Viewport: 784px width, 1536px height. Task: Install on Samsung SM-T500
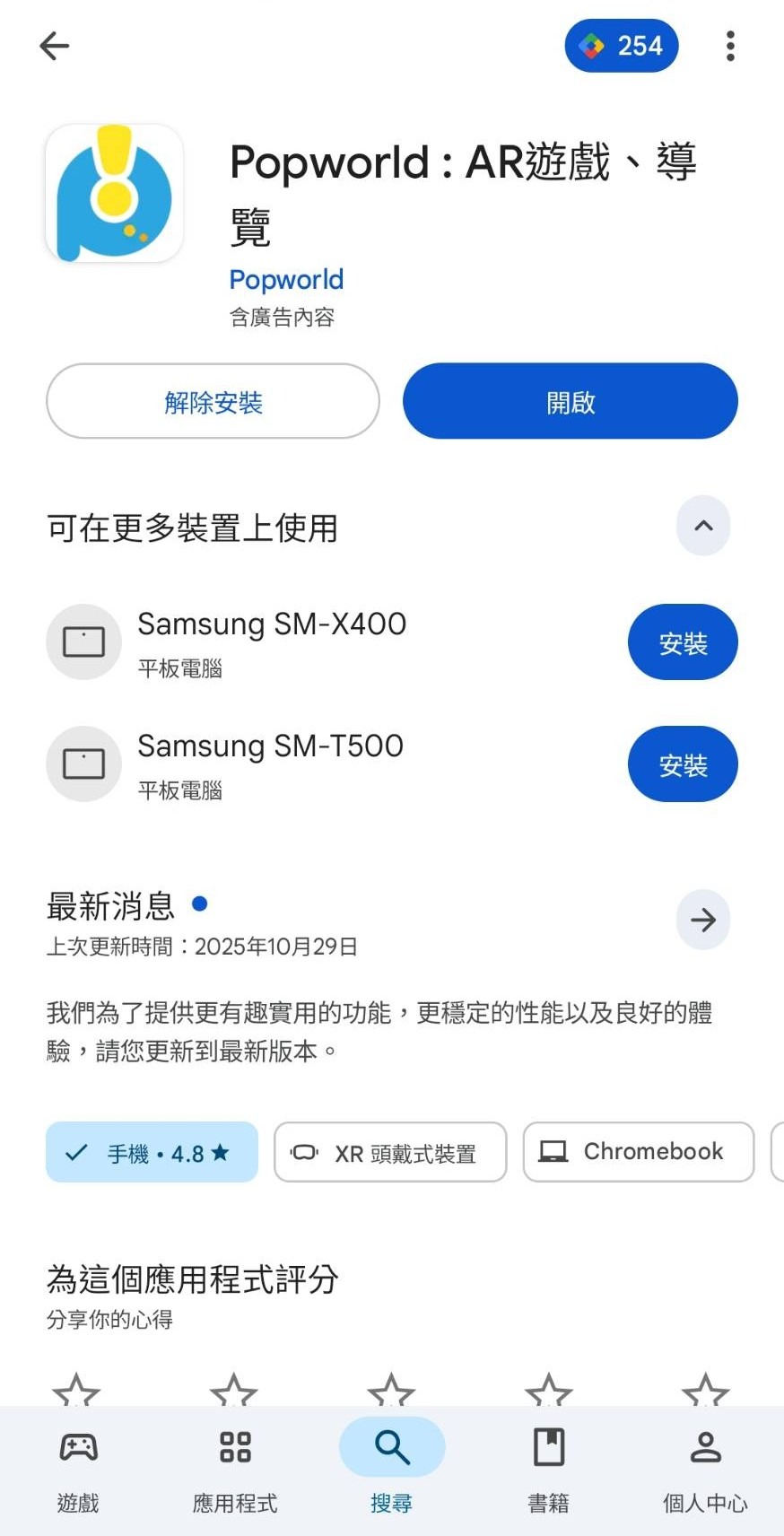[x=682, y=764]
